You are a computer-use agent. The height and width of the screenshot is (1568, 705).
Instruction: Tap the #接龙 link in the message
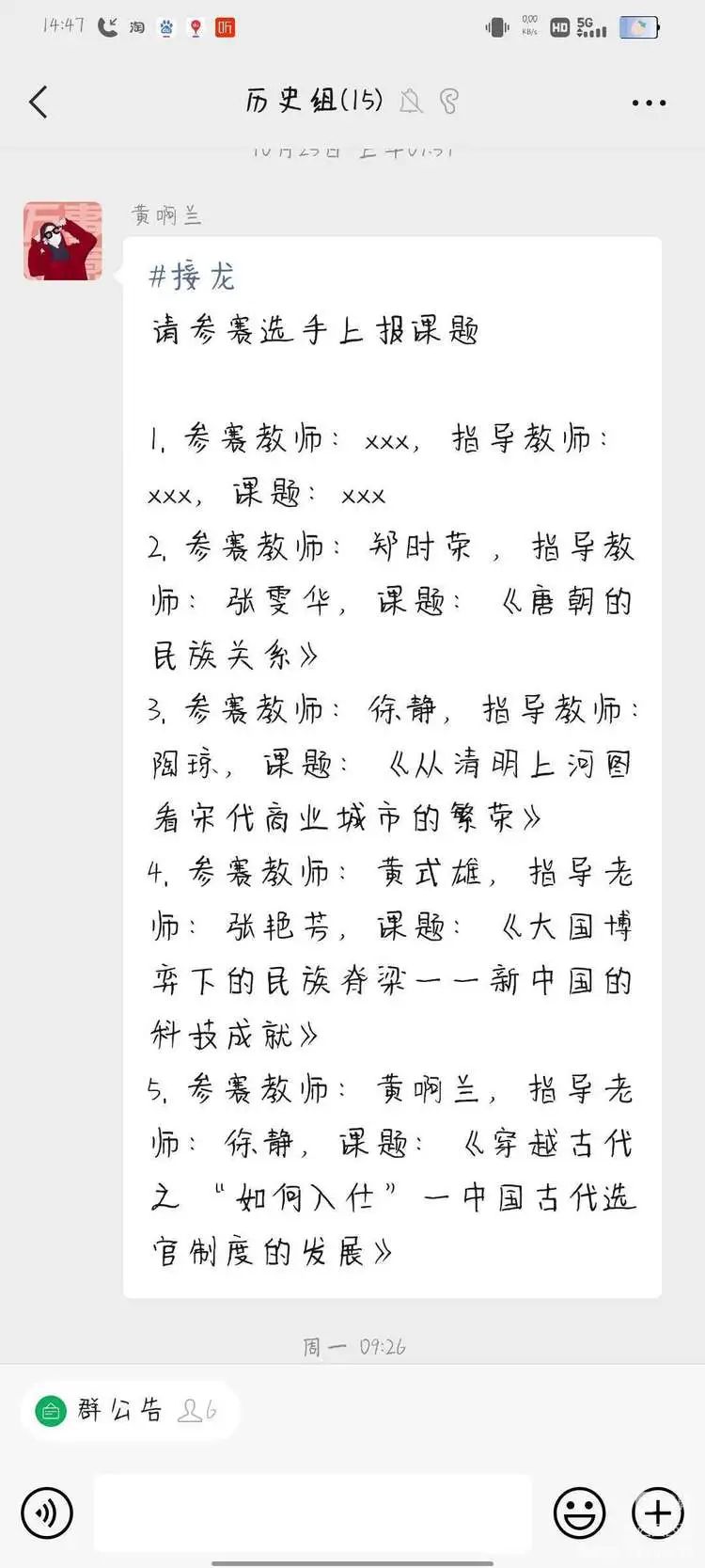click(193, 277)
